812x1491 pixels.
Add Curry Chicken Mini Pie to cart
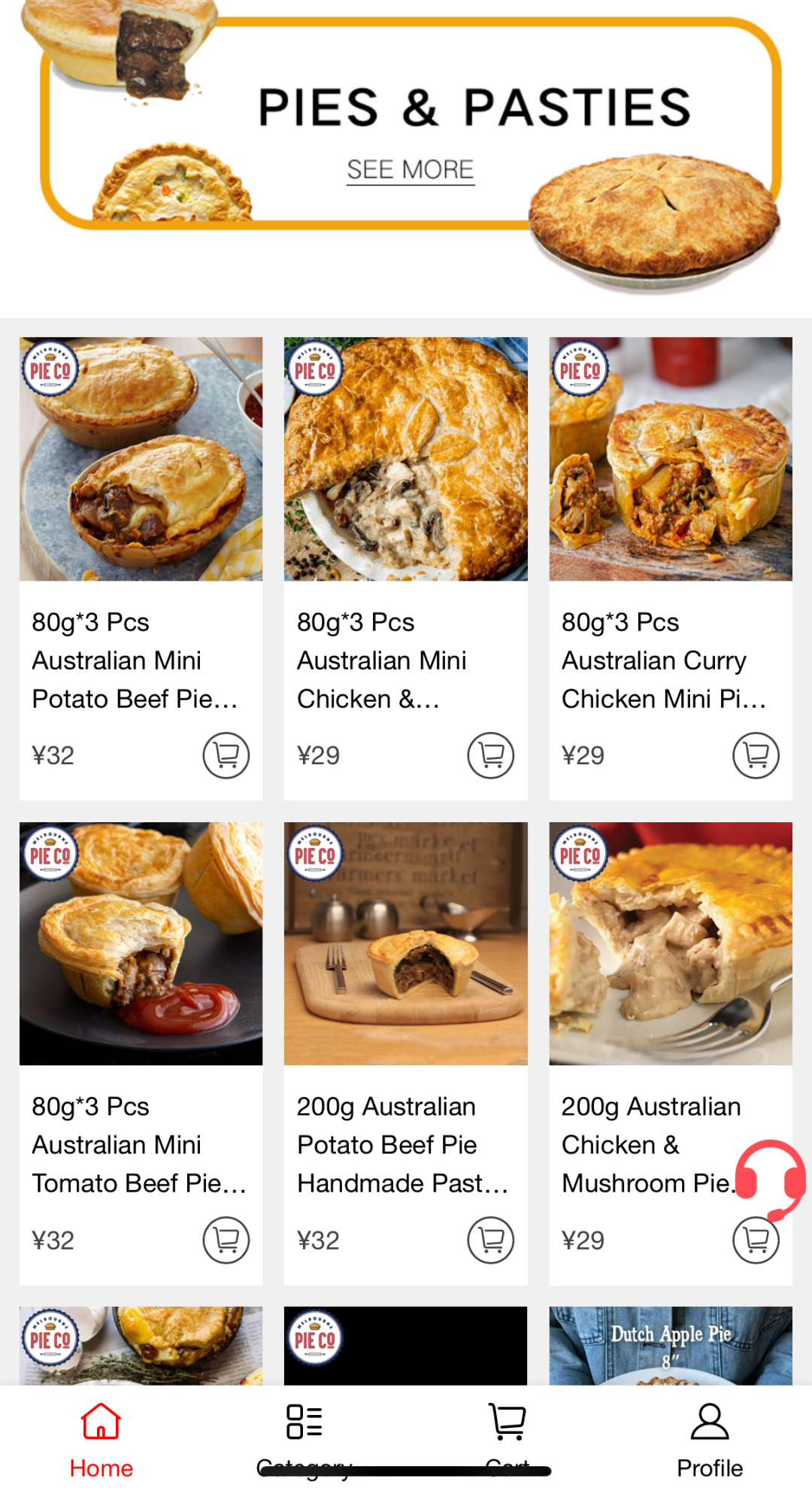tap(756, 755)
